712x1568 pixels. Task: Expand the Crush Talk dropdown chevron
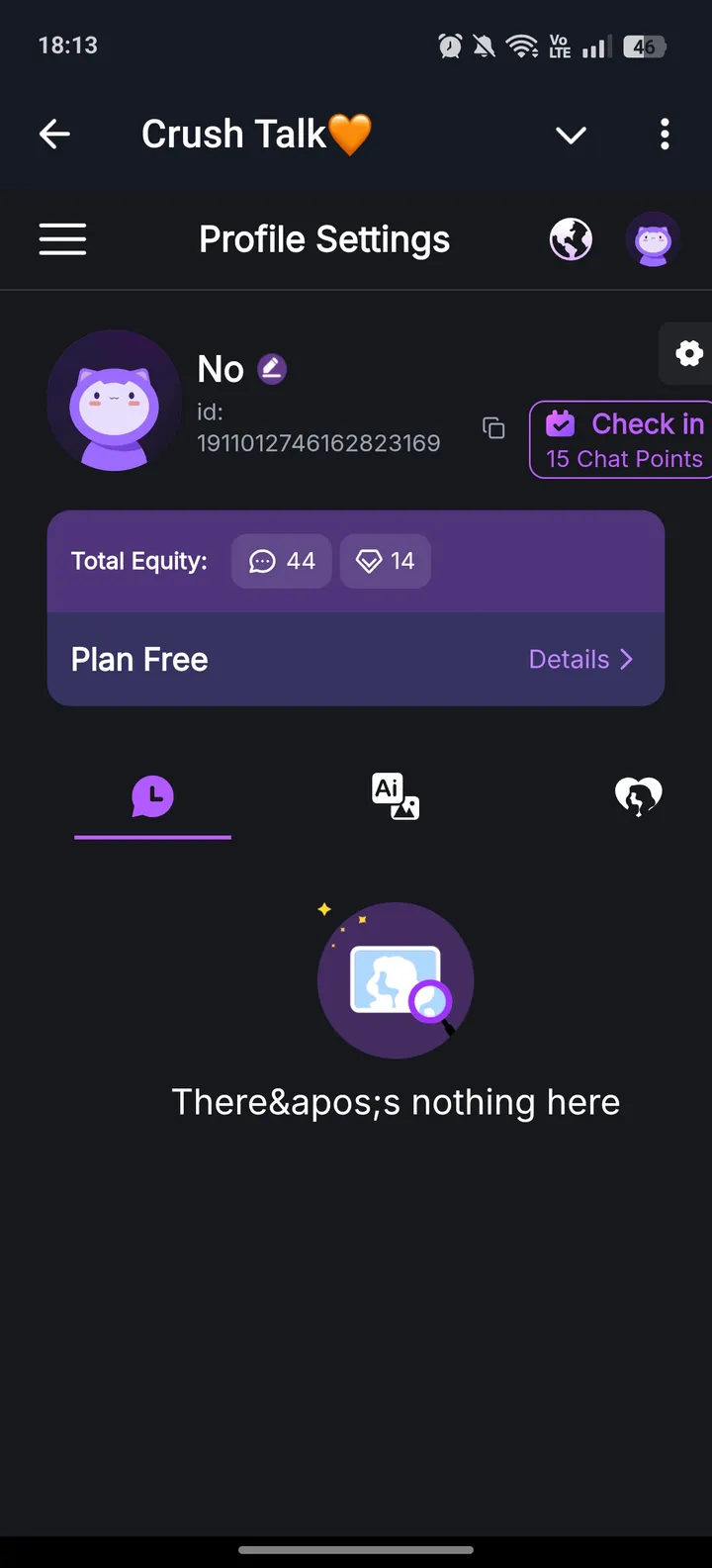(571, 135)
